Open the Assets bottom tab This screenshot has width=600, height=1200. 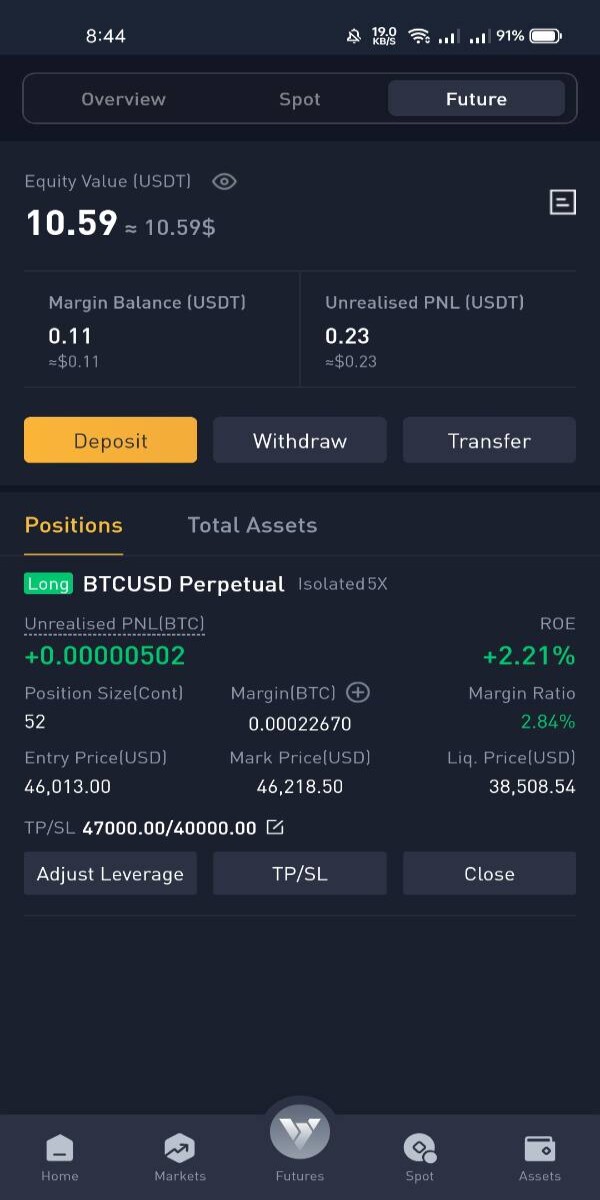[x=540, y=1158]
